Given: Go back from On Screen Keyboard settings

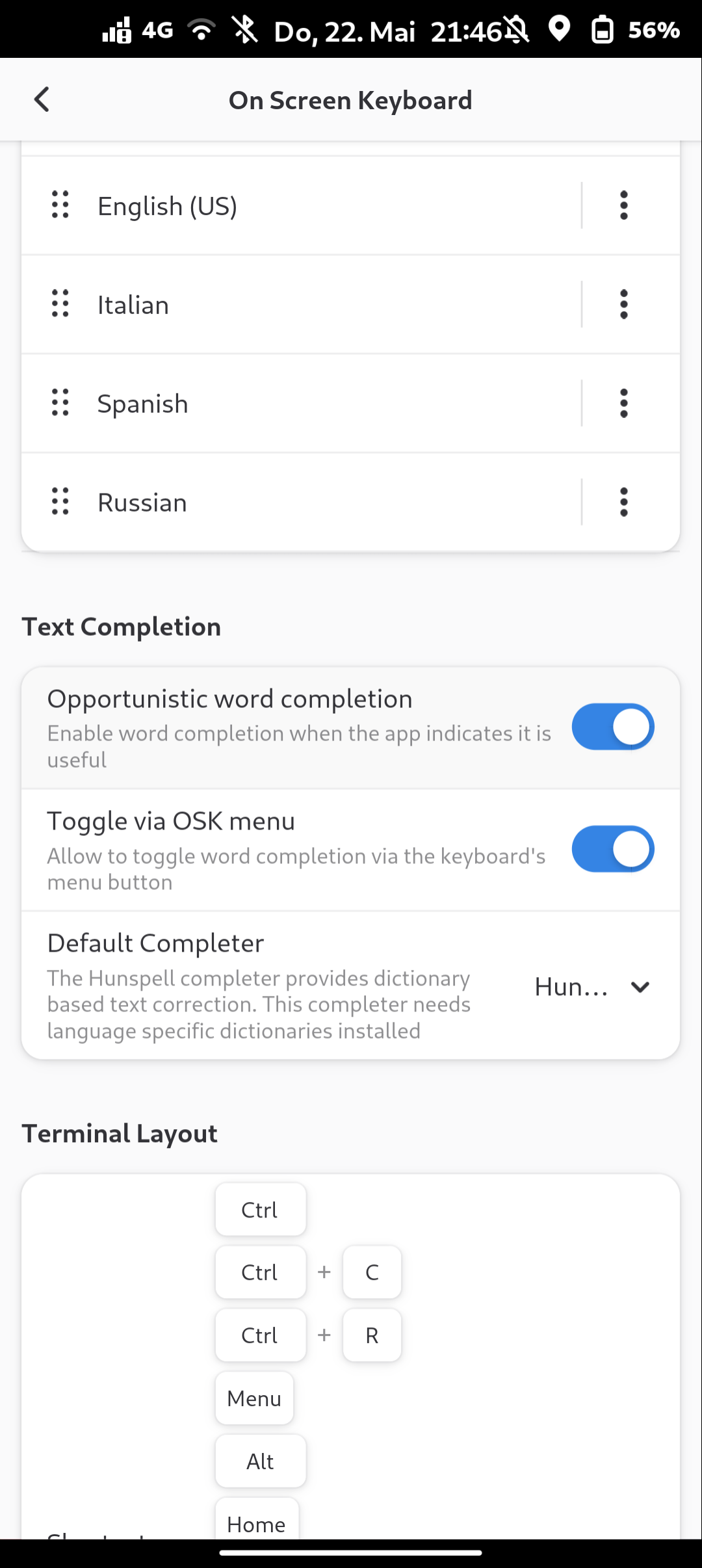Looking at the screenshot, I should tap(42, 100).
